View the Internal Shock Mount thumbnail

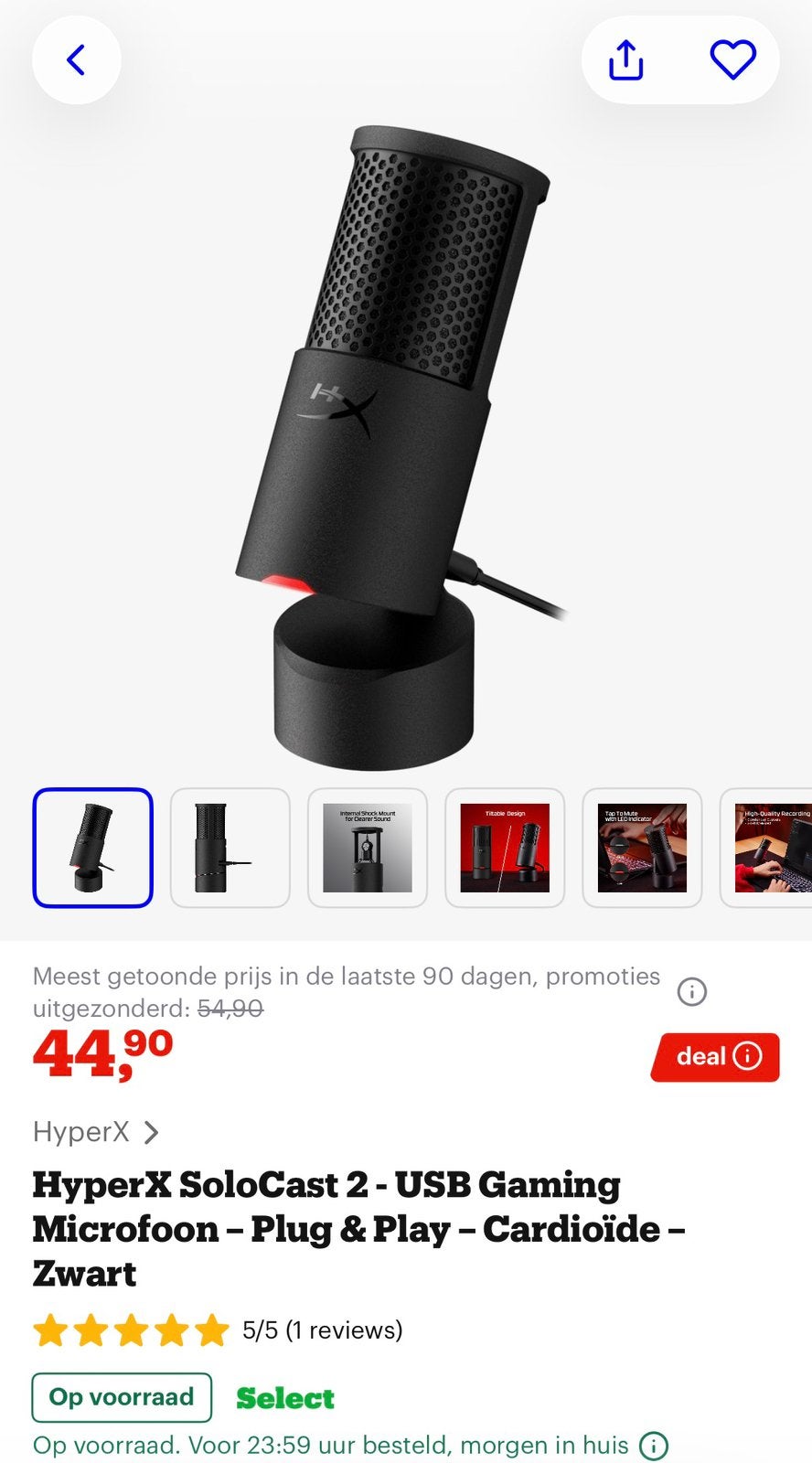[368, 848]
